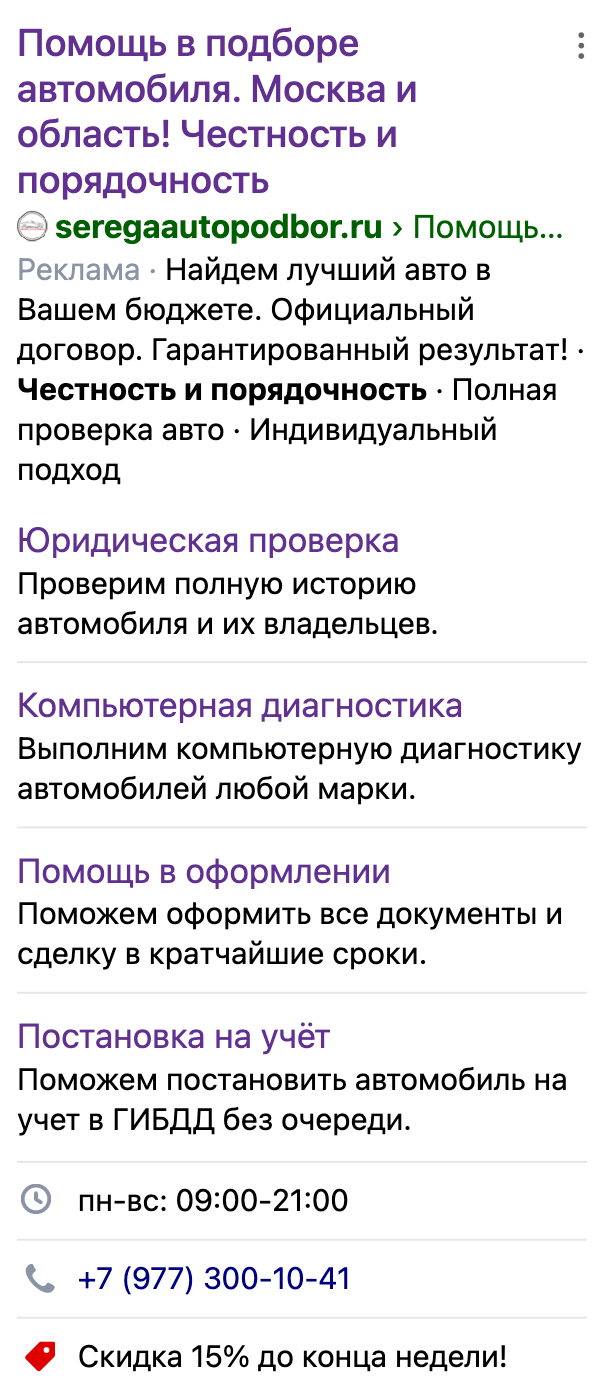Open the Компьютерная диагностика link
The height and width of the screenshot is (1400, 602).
click(x=240, y=706)
